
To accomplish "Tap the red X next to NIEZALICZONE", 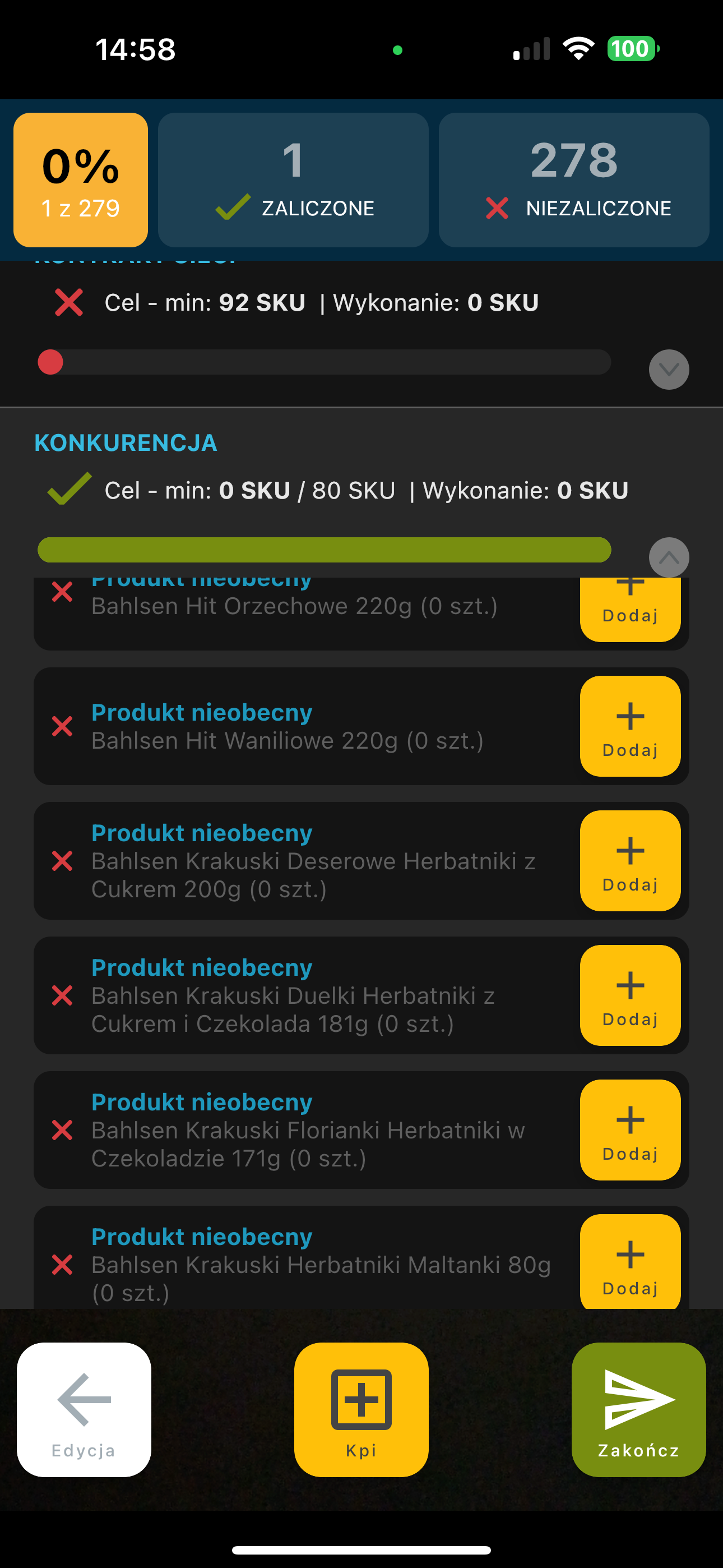I will 497,207.
